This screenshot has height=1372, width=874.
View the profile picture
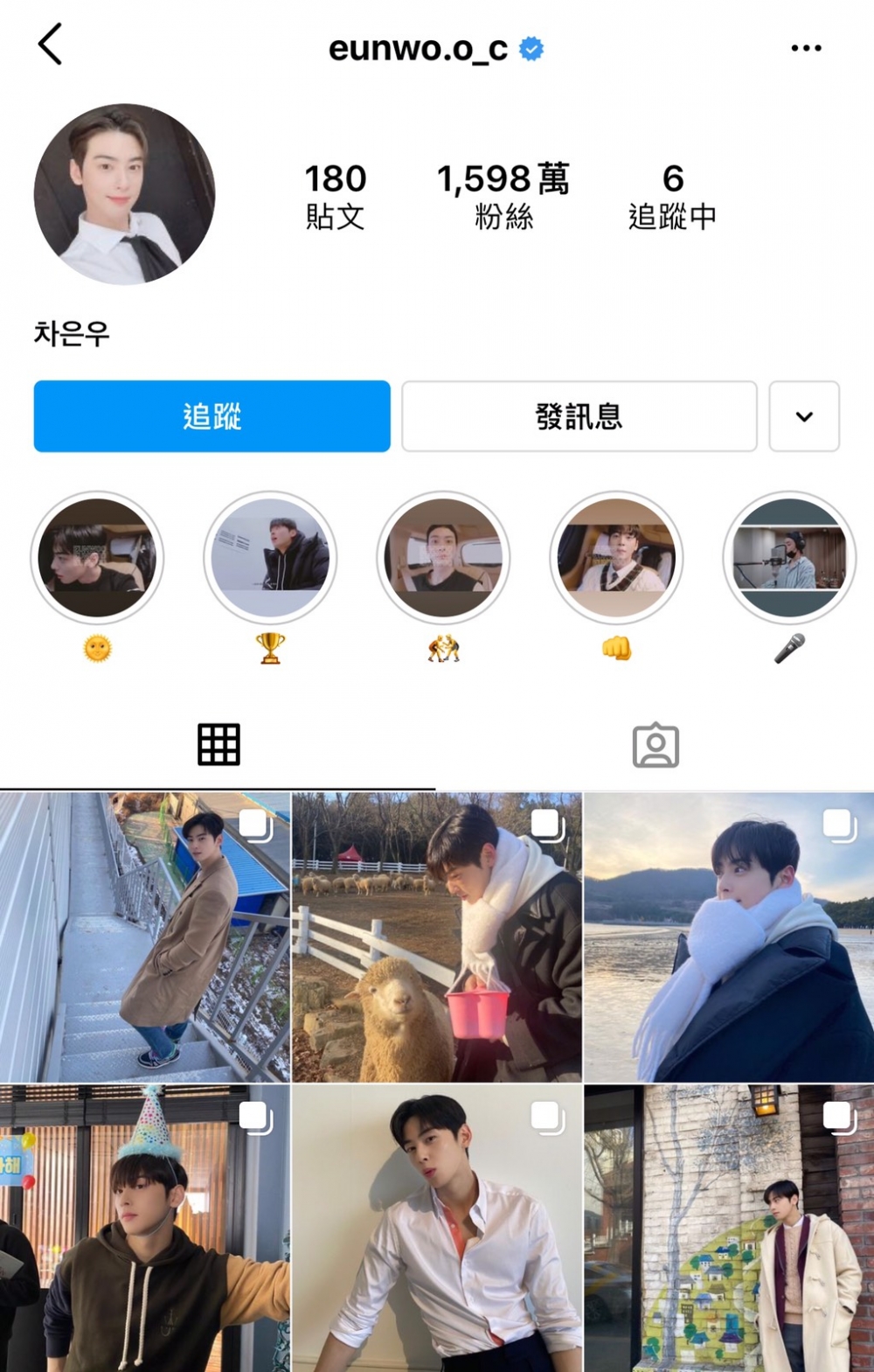124,194
